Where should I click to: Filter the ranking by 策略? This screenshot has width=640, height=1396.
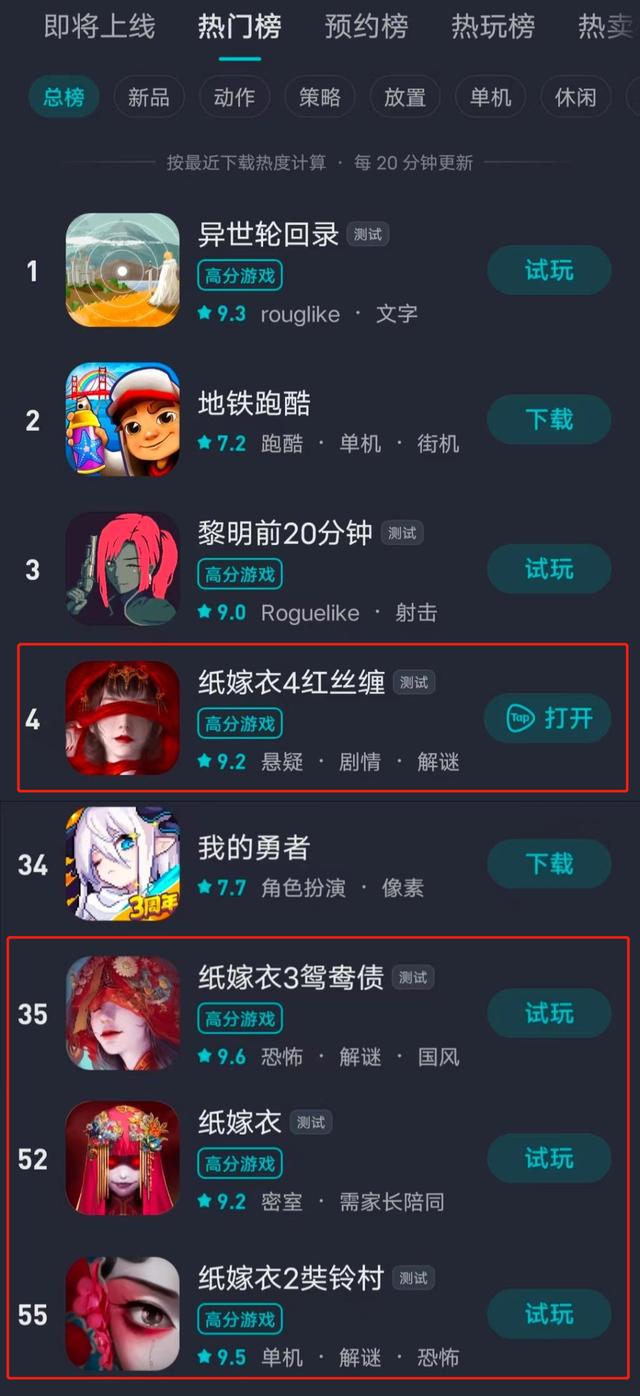[320, 97]
